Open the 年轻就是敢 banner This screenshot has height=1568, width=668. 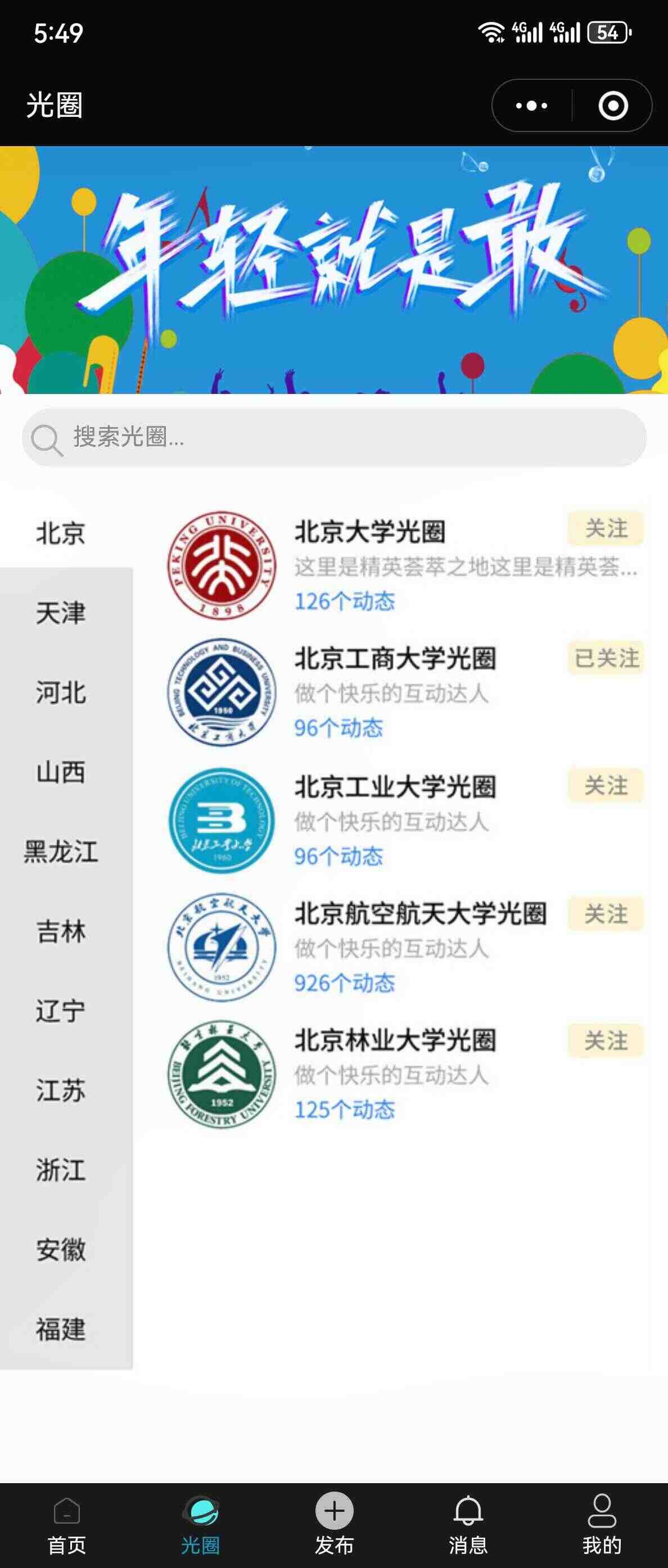click(x=333, y=270)
